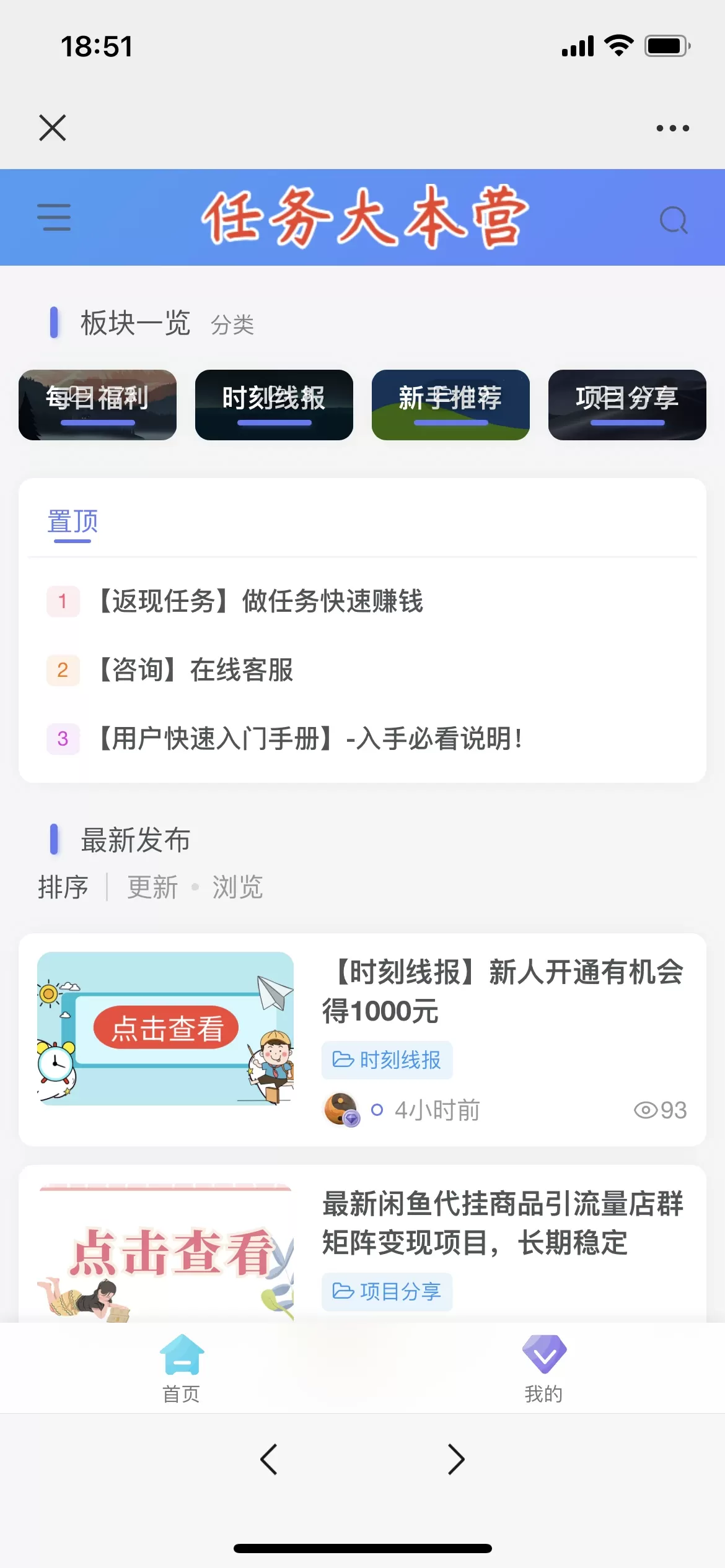
Task: Switch to the 置顶 tab
Action: point(72,522)
